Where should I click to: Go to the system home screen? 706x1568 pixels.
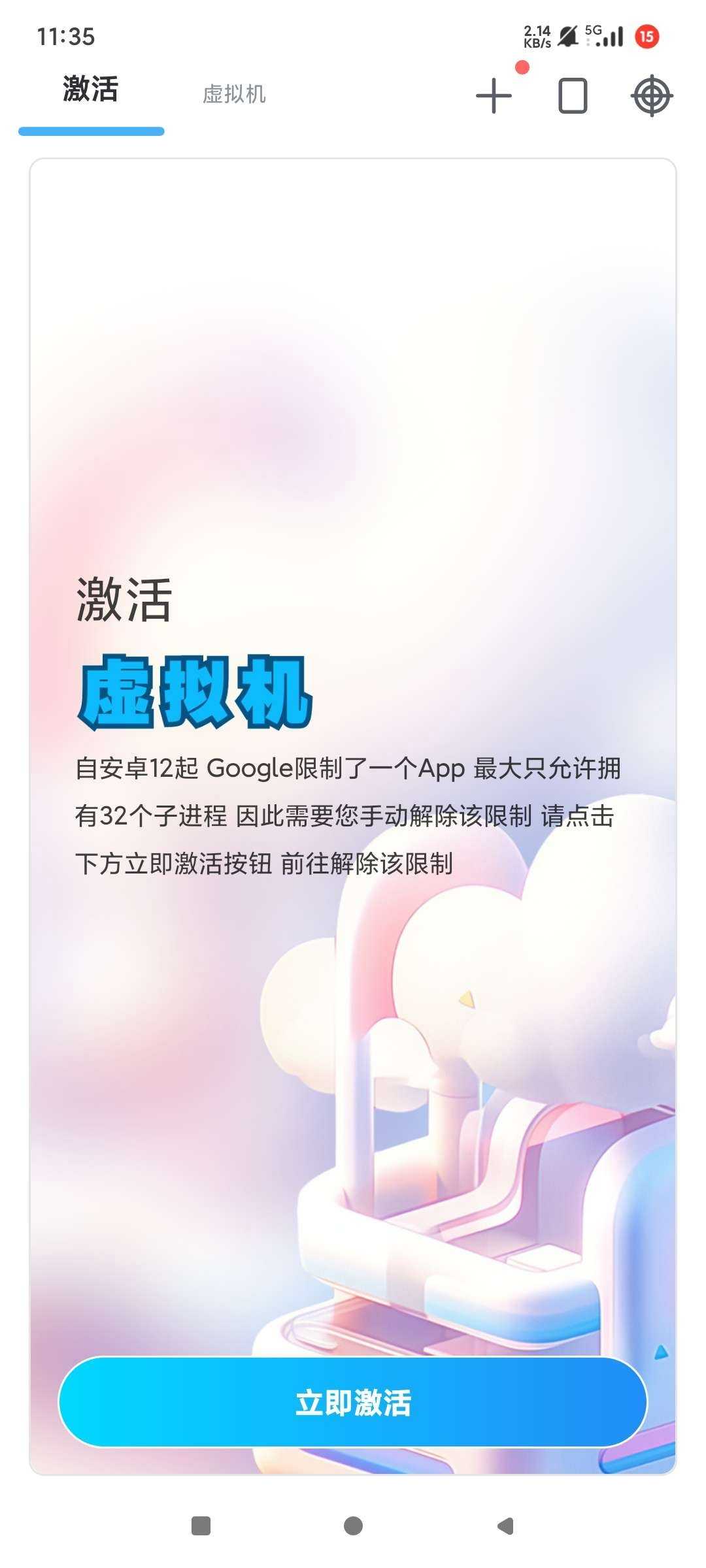click(x=353, y=1526)
